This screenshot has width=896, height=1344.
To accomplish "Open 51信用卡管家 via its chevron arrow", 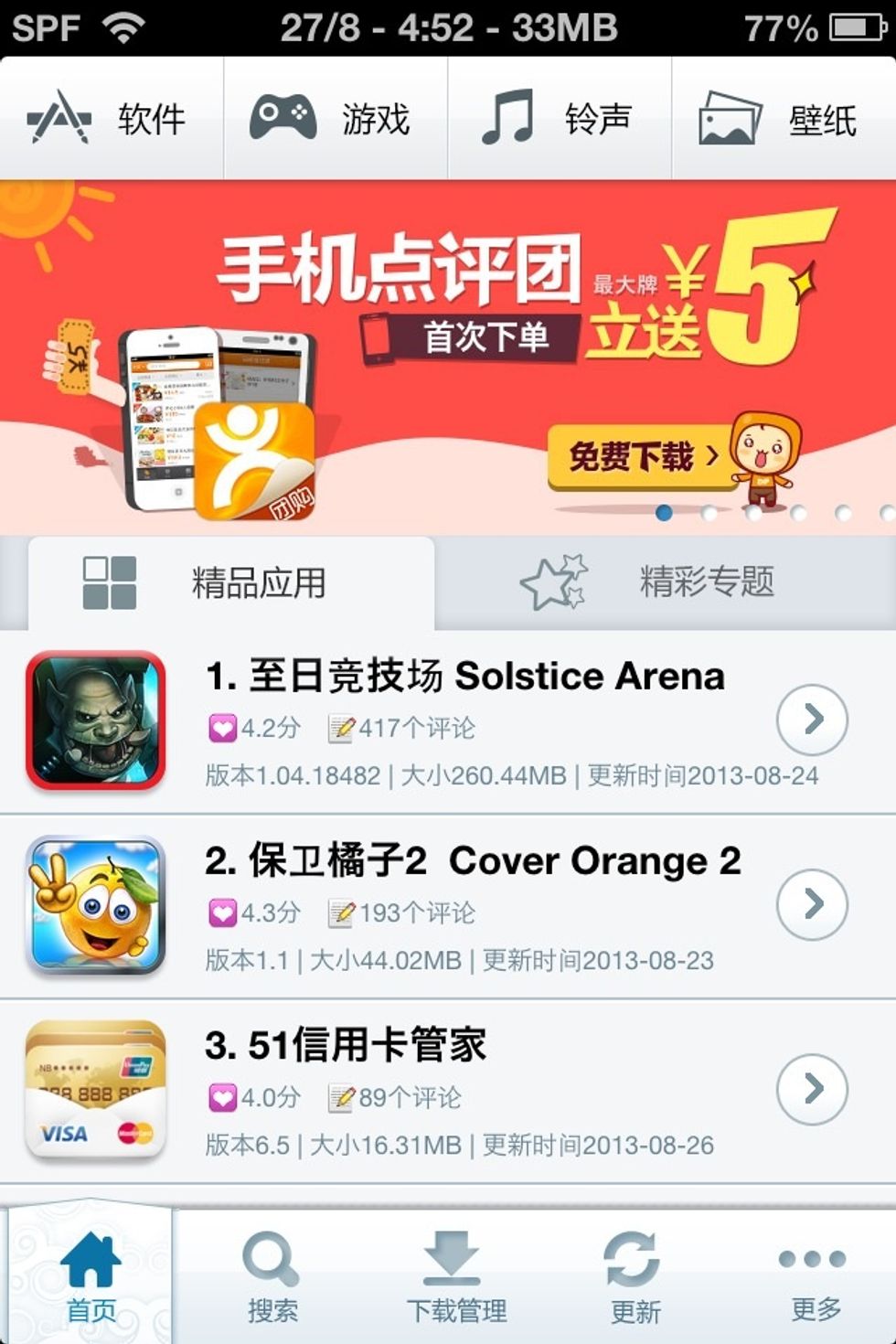I will [x=812, y=1090].
